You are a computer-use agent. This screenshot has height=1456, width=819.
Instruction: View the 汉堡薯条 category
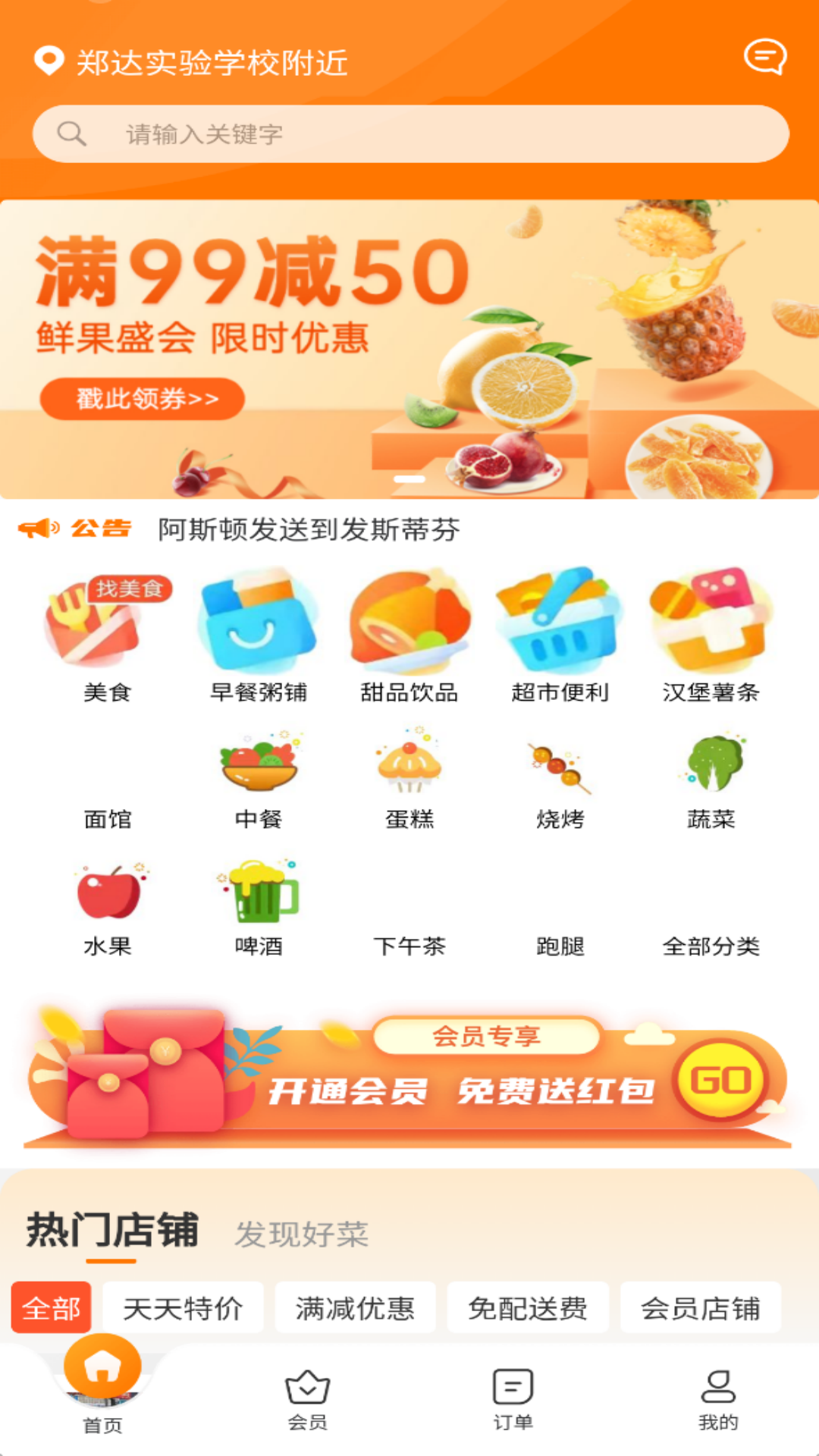pyautogui.click(x=711, y=637)
